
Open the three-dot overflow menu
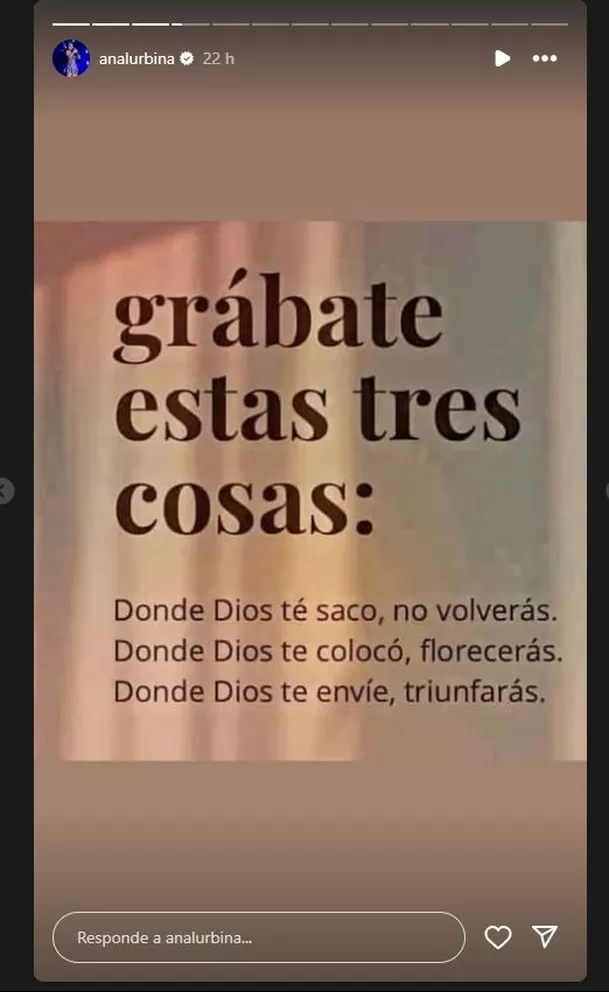[x=544, y=59]
